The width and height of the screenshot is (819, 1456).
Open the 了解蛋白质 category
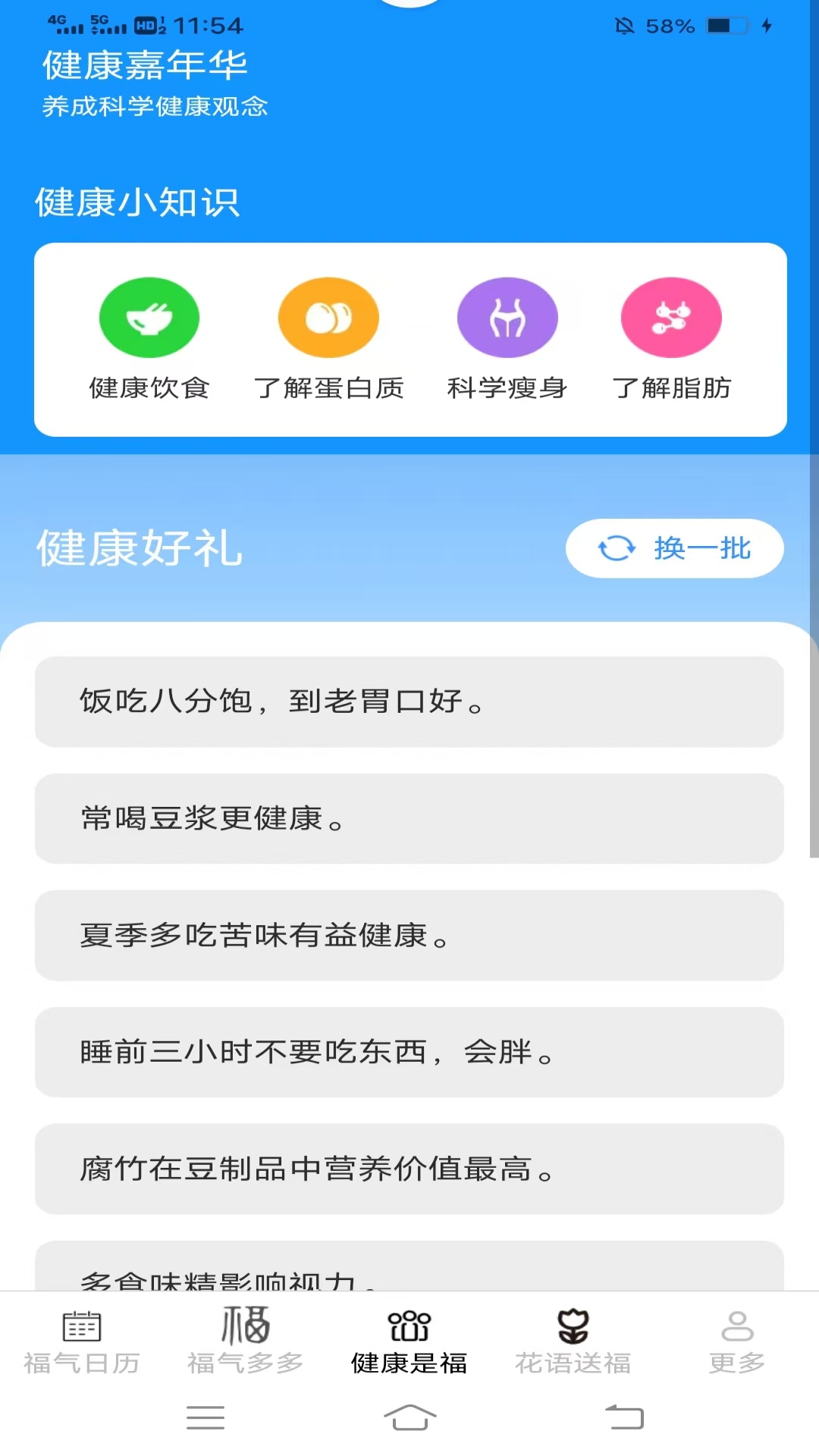pyautogui.click(x=328, y=337)
